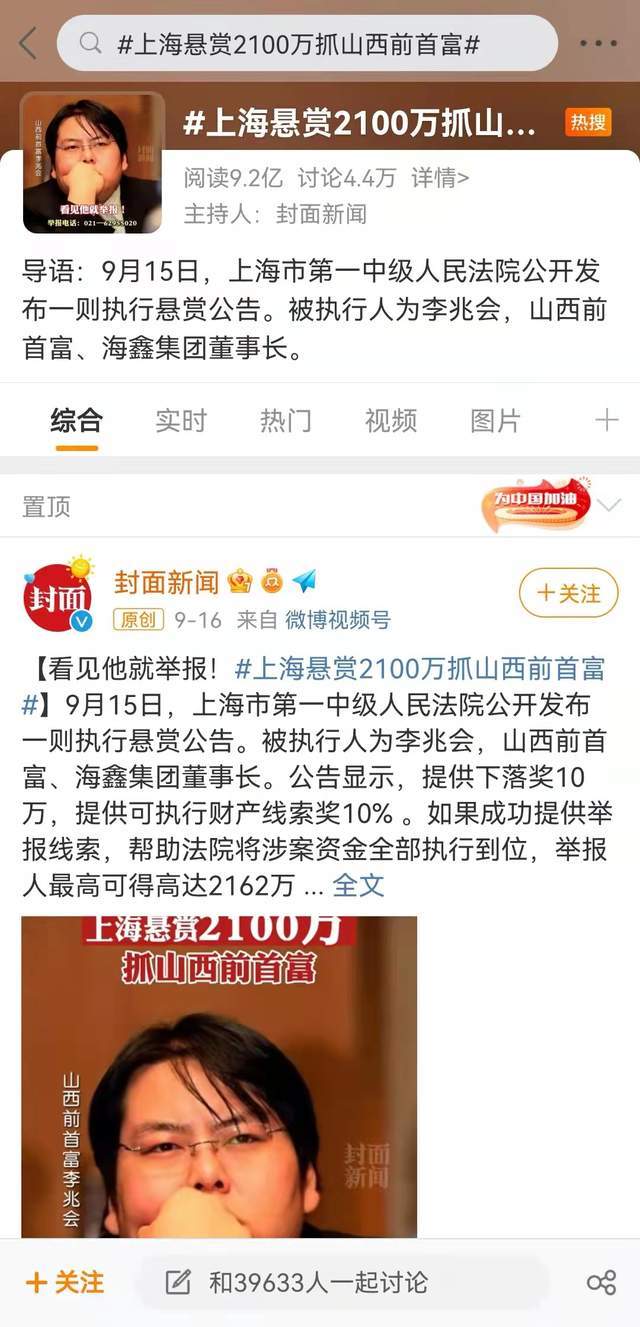This screenshot has width=640, height=1327.
Task: Open the 微博视频号 source link
Action: tap(338, 620)
